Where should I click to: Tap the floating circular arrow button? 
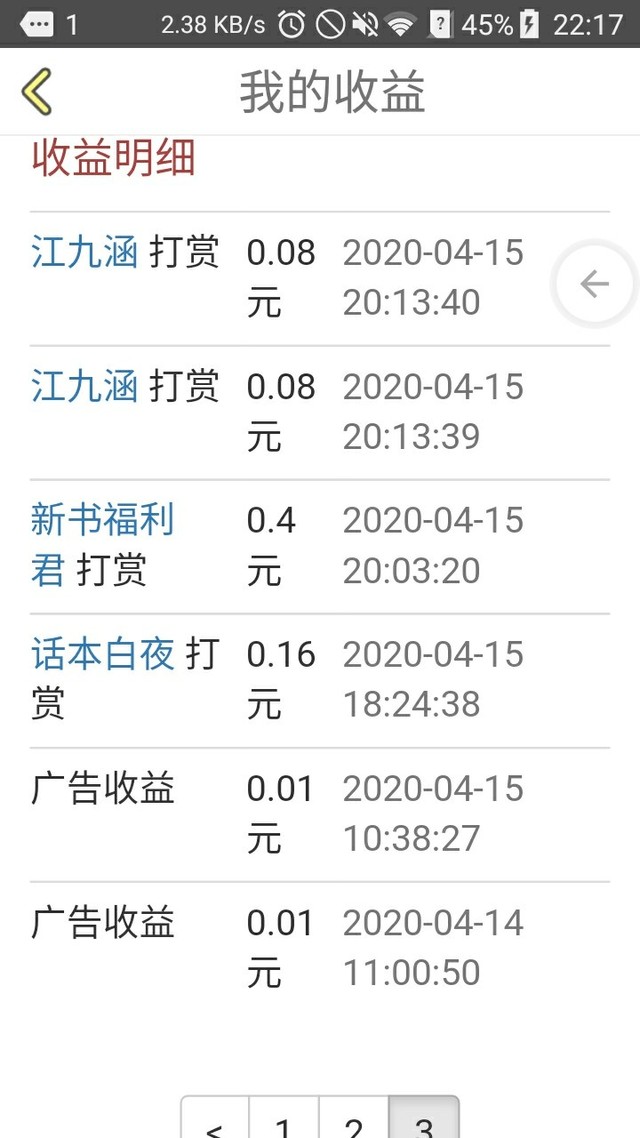pyautogui.click(x=594, y=284)
